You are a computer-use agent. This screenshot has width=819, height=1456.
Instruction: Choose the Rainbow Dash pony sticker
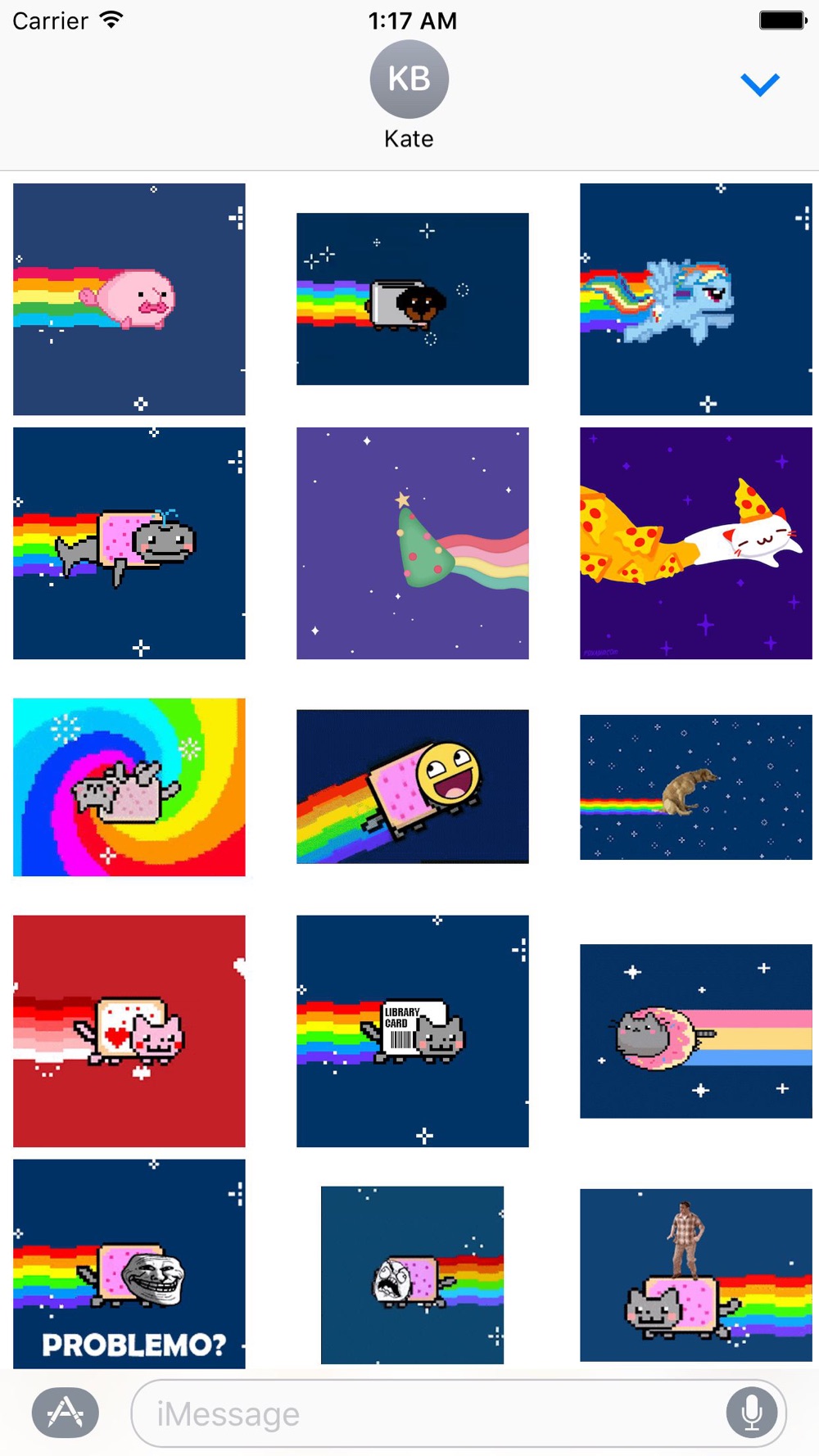point(696,299)
